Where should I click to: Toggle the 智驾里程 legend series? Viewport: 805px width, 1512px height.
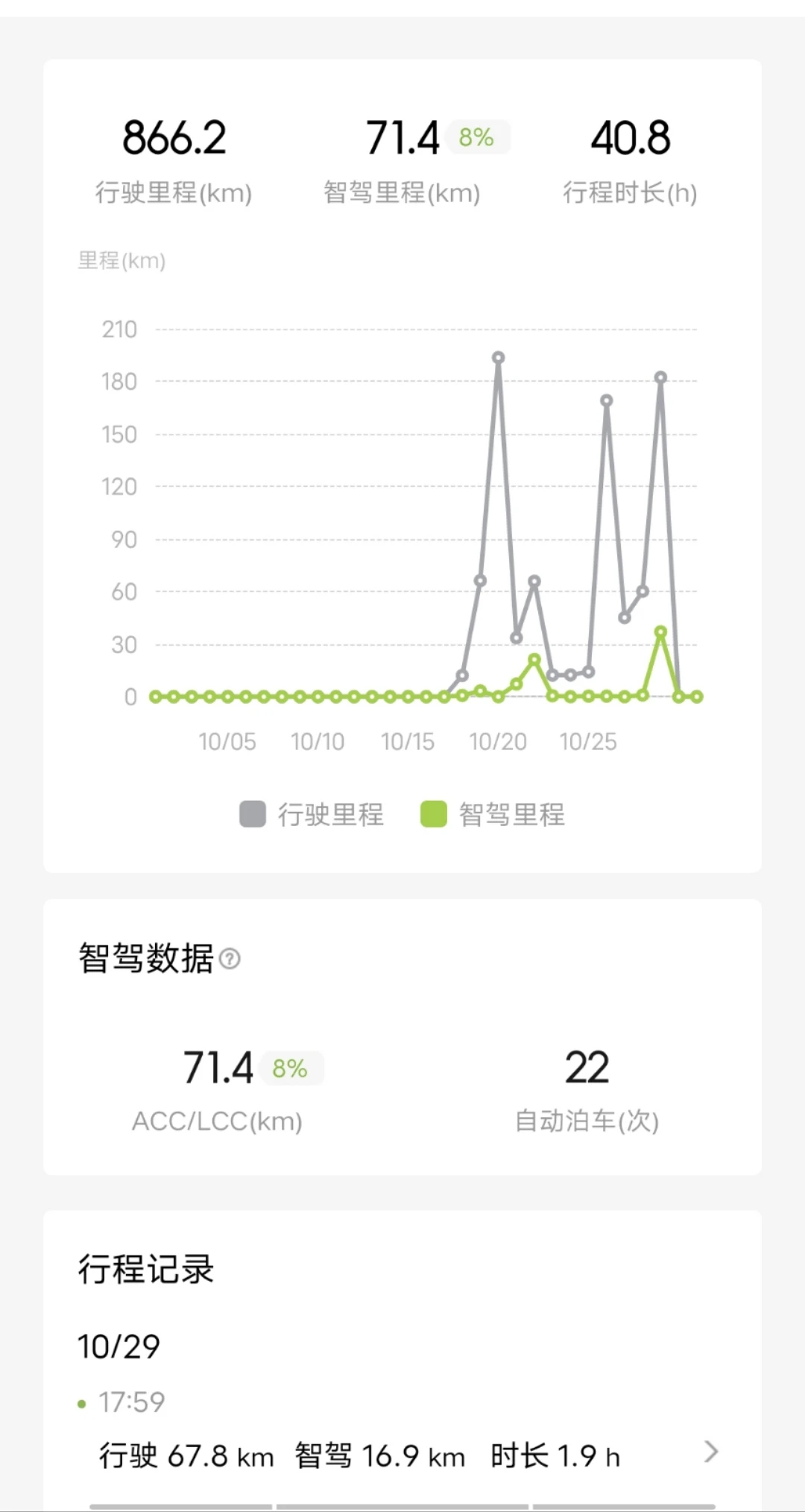point(493,814)
